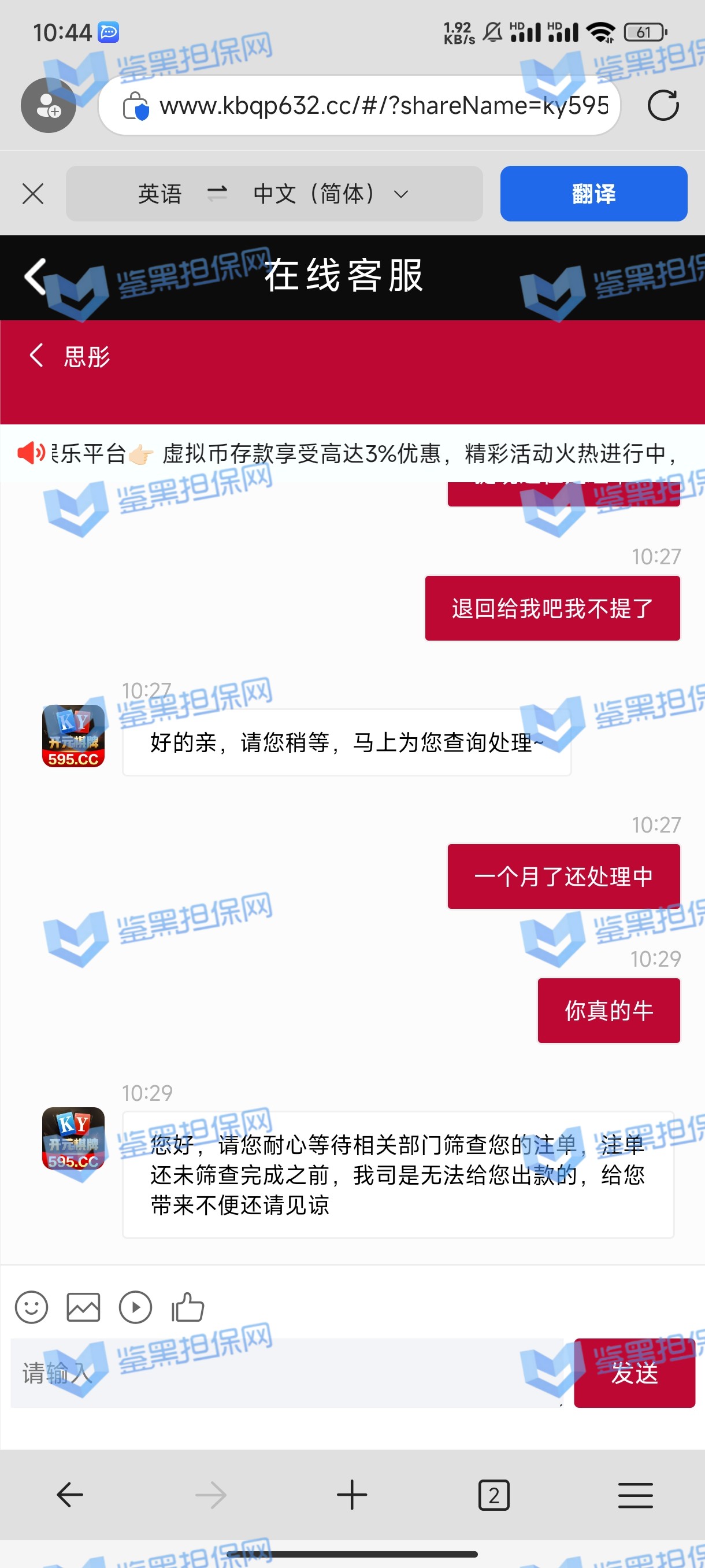Give the agent a thumbs-up rating
The image size is (705, 1568).
click(187, 1307)
